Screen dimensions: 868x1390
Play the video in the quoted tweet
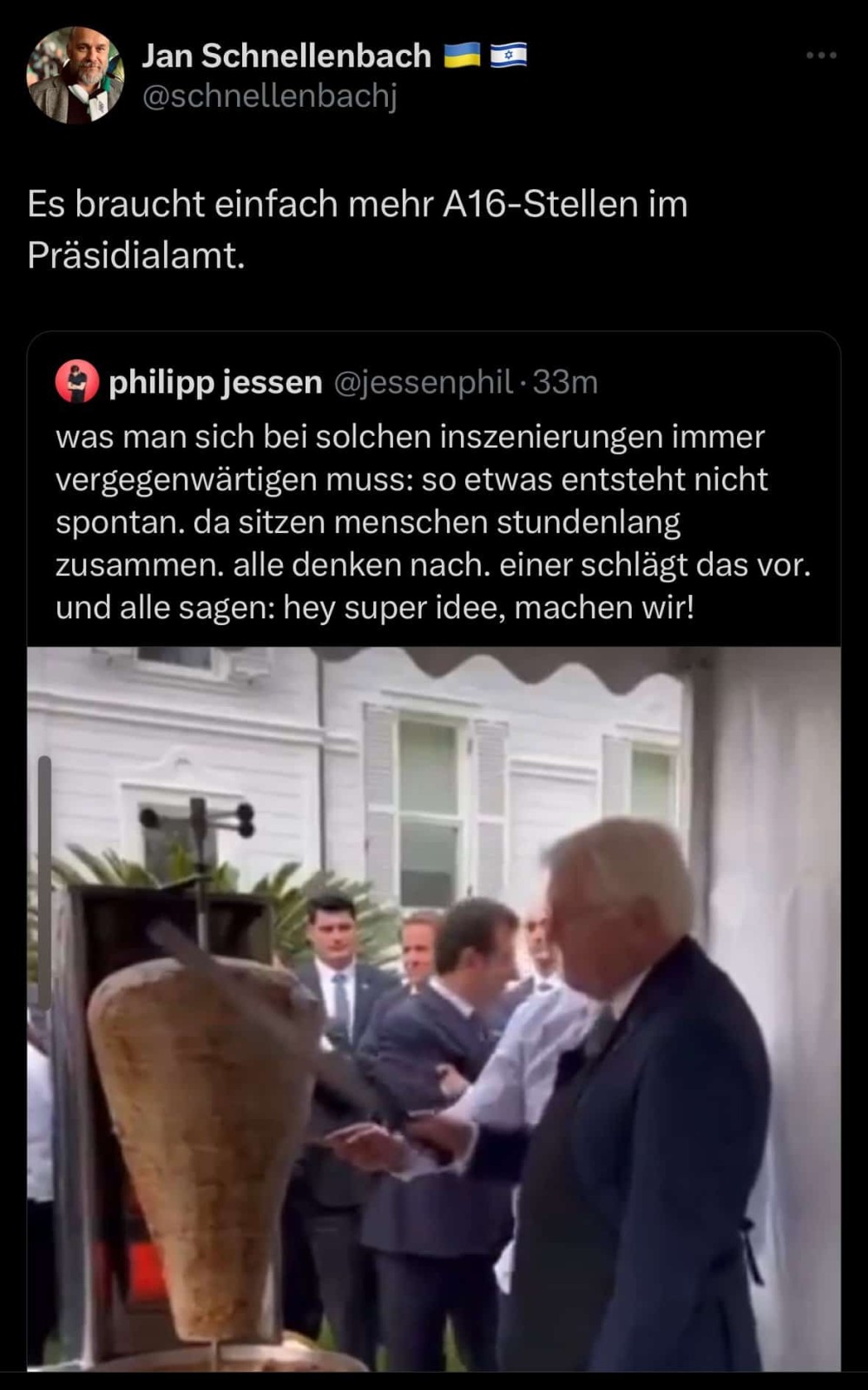(434, 1007)
